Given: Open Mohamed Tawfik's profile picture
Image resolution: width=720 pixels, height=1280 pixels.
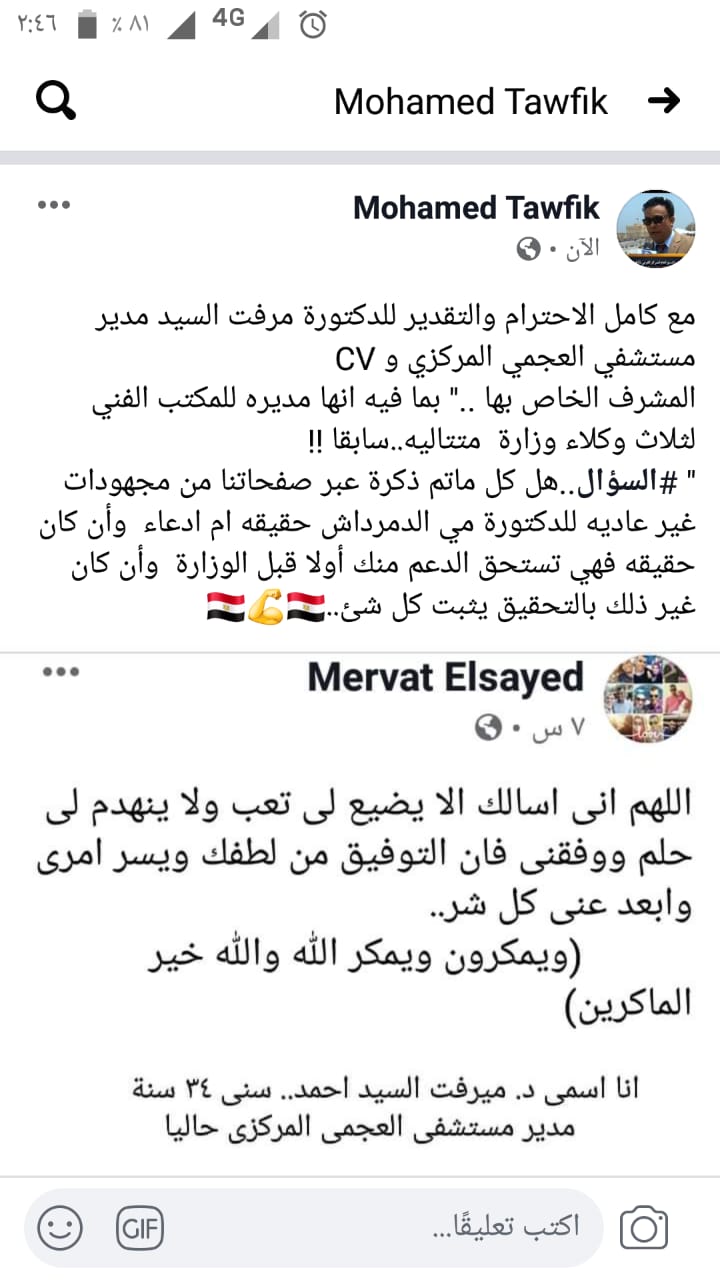Looking at the screenshot, I should click(656, 229).
